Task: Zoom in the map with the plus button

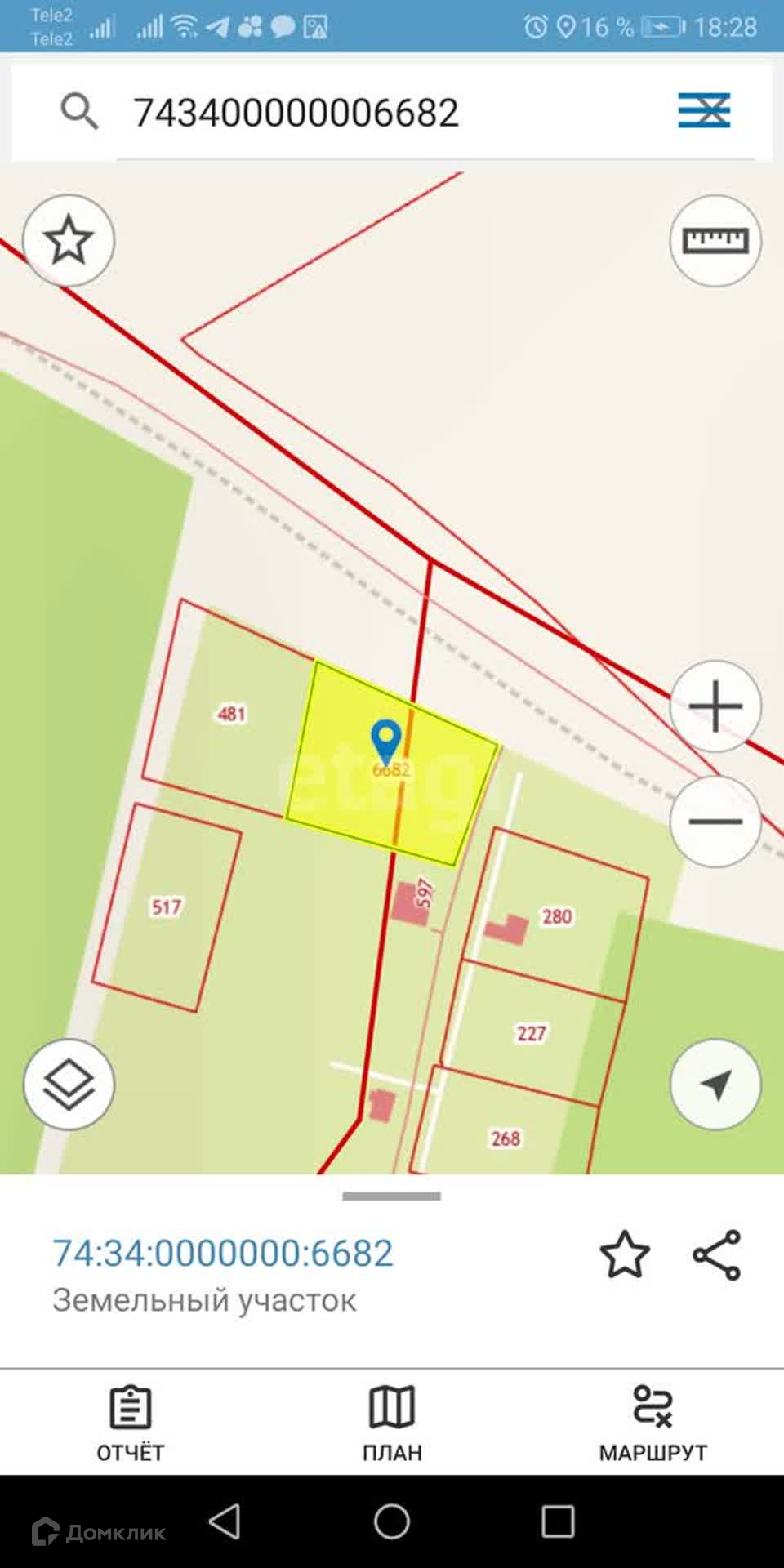Action: [715, 706]
